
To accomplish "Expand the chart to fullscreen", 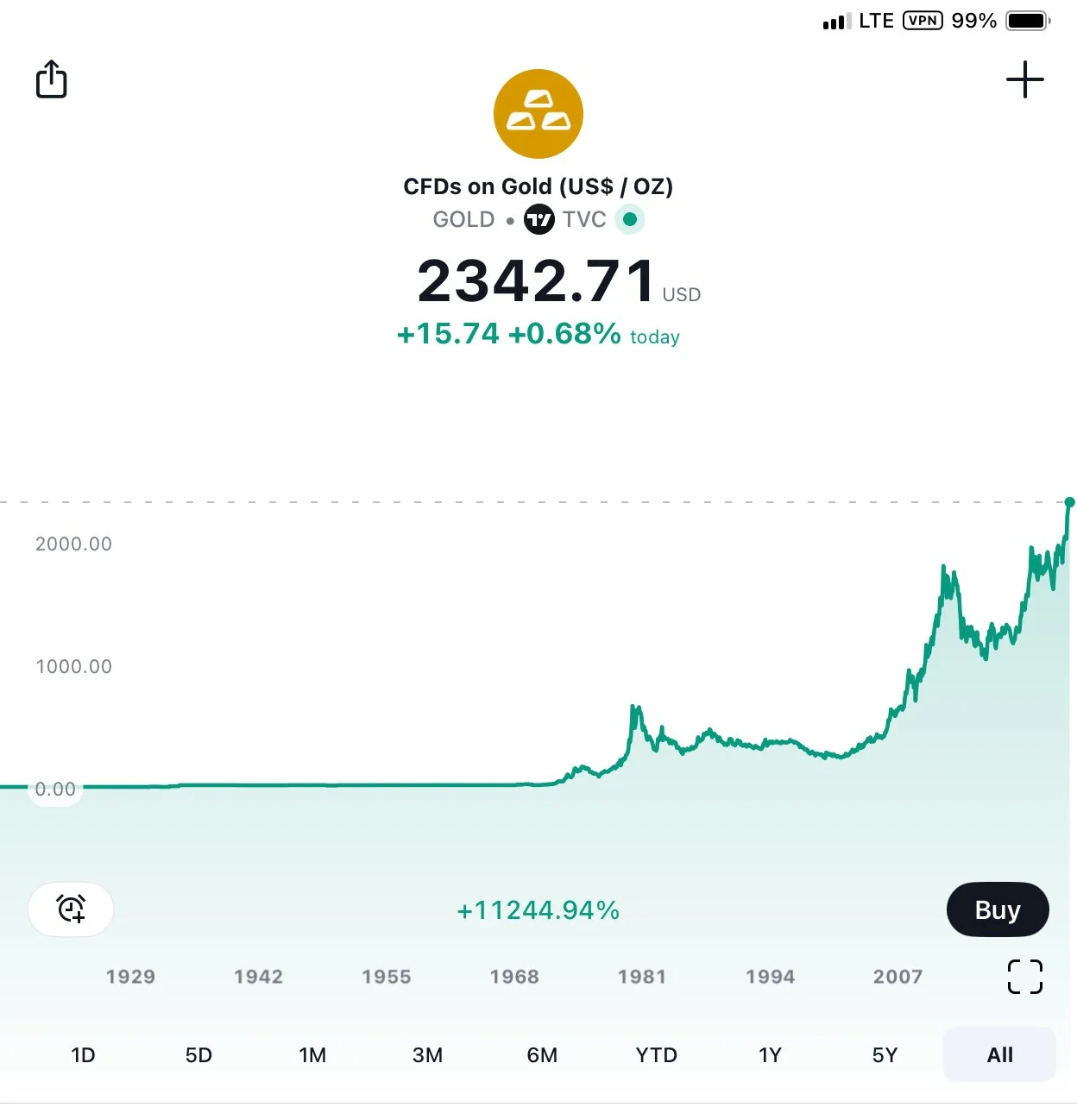I will tap(1024, 977).
